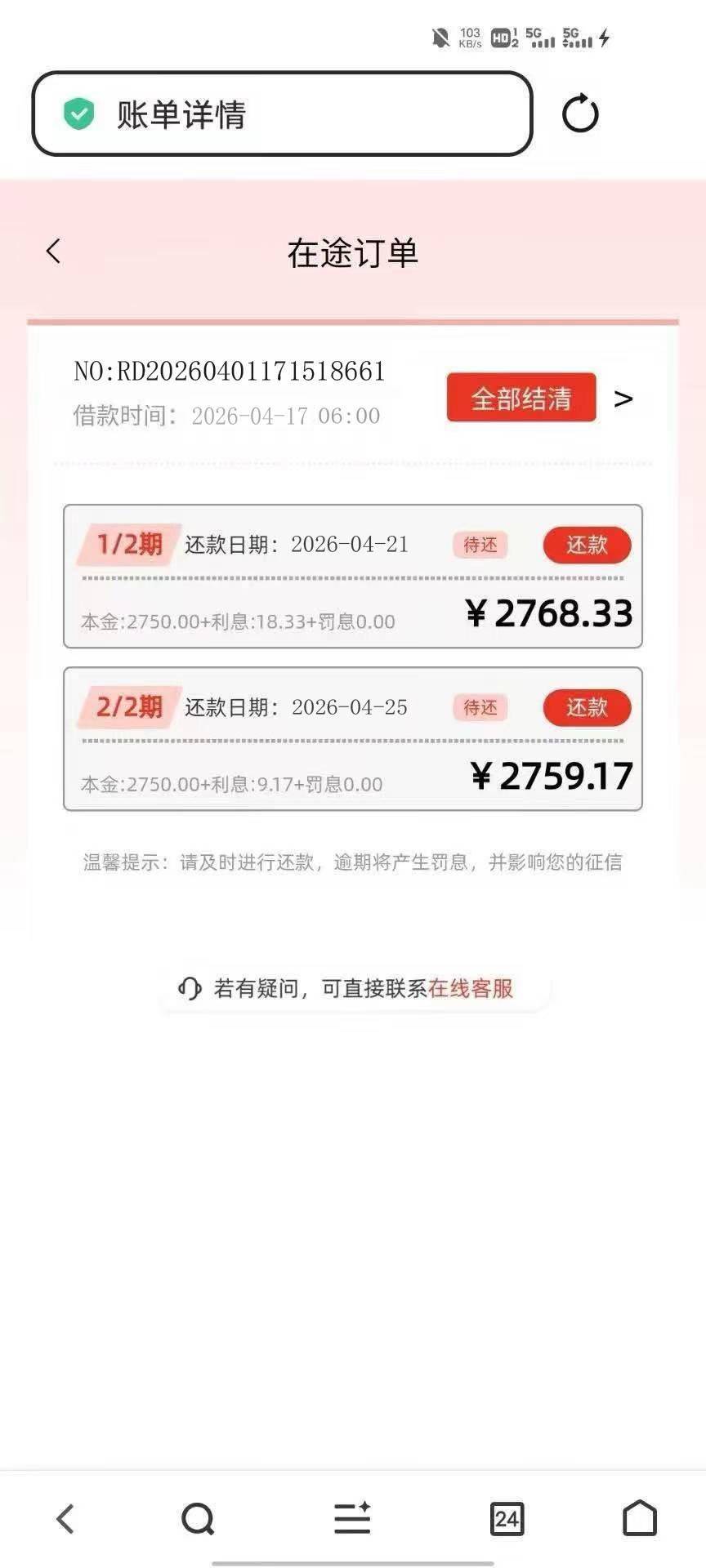Go back from the 在途订单 page
Screen dimensions: 706x1568
click(54, 252)
